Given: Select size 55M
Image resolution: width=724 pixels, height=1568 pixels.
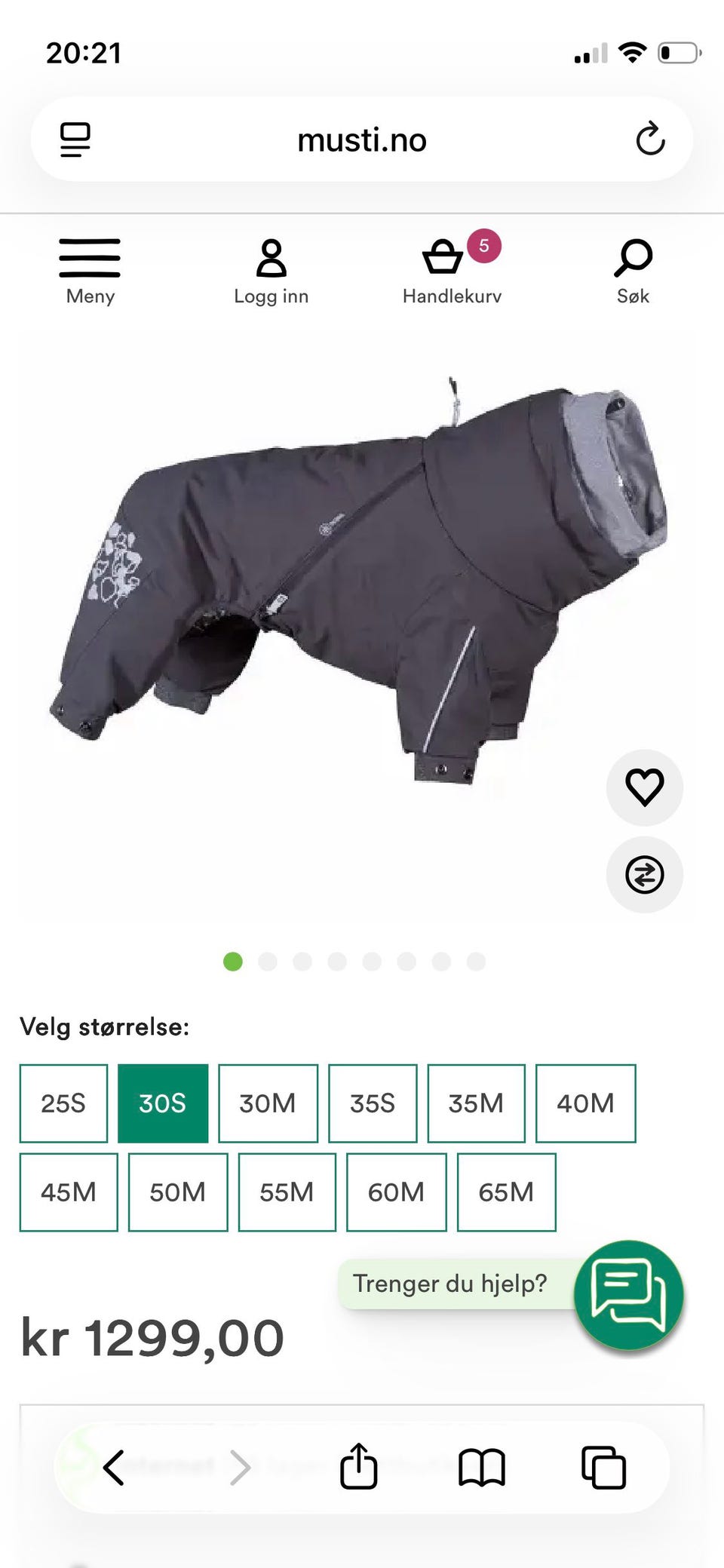Looking at the screenshot, I should coord(287,1192).
